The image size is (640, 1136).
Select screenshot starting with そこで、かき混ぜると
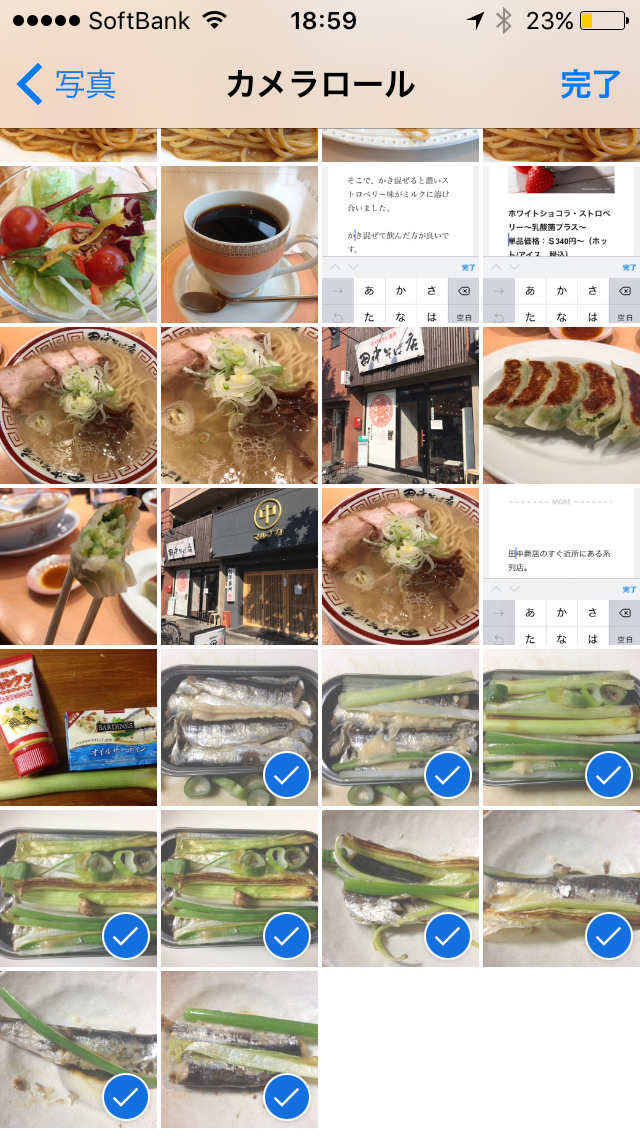point(400,244)
